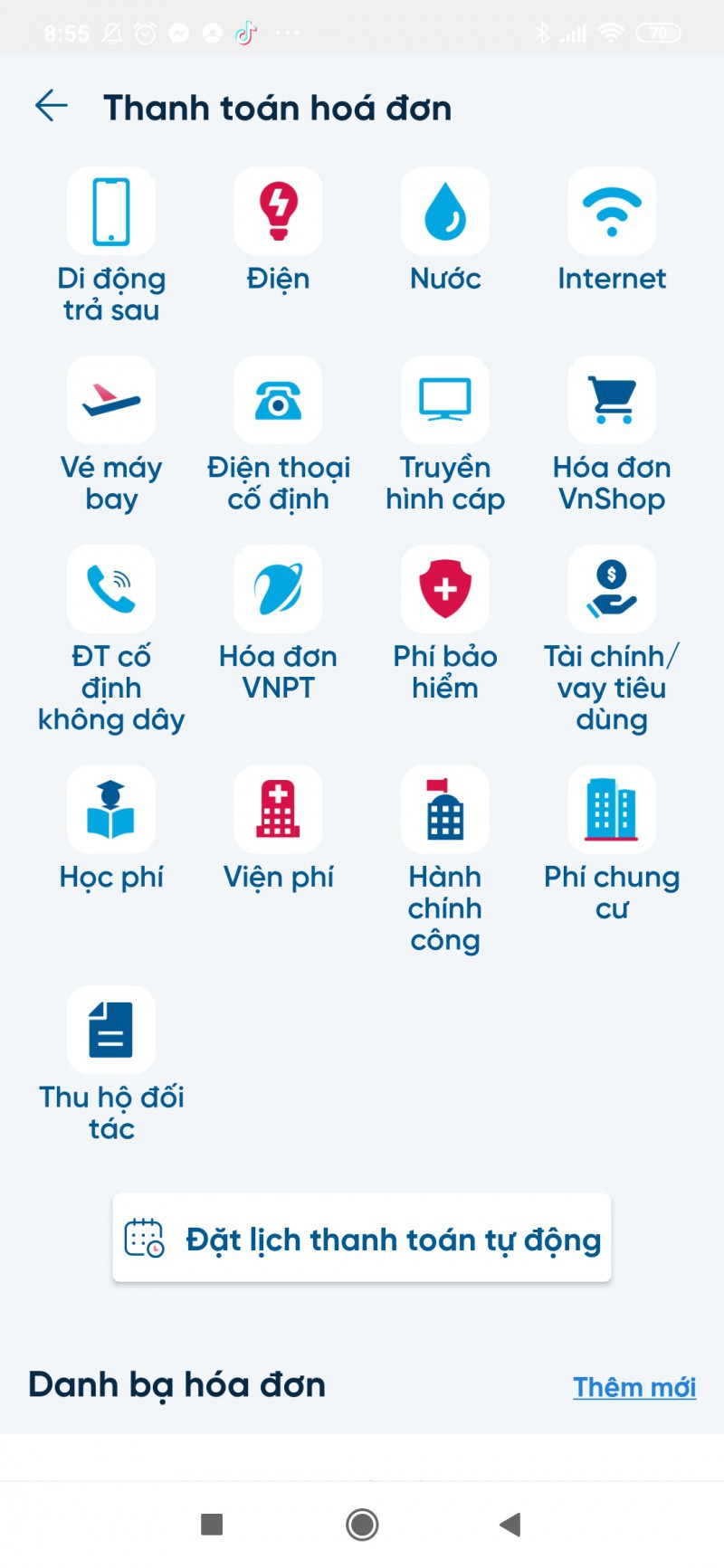Open Truyền hình cáp cable TV payment
Screen dimensions: 724x1568
(445, 401)
